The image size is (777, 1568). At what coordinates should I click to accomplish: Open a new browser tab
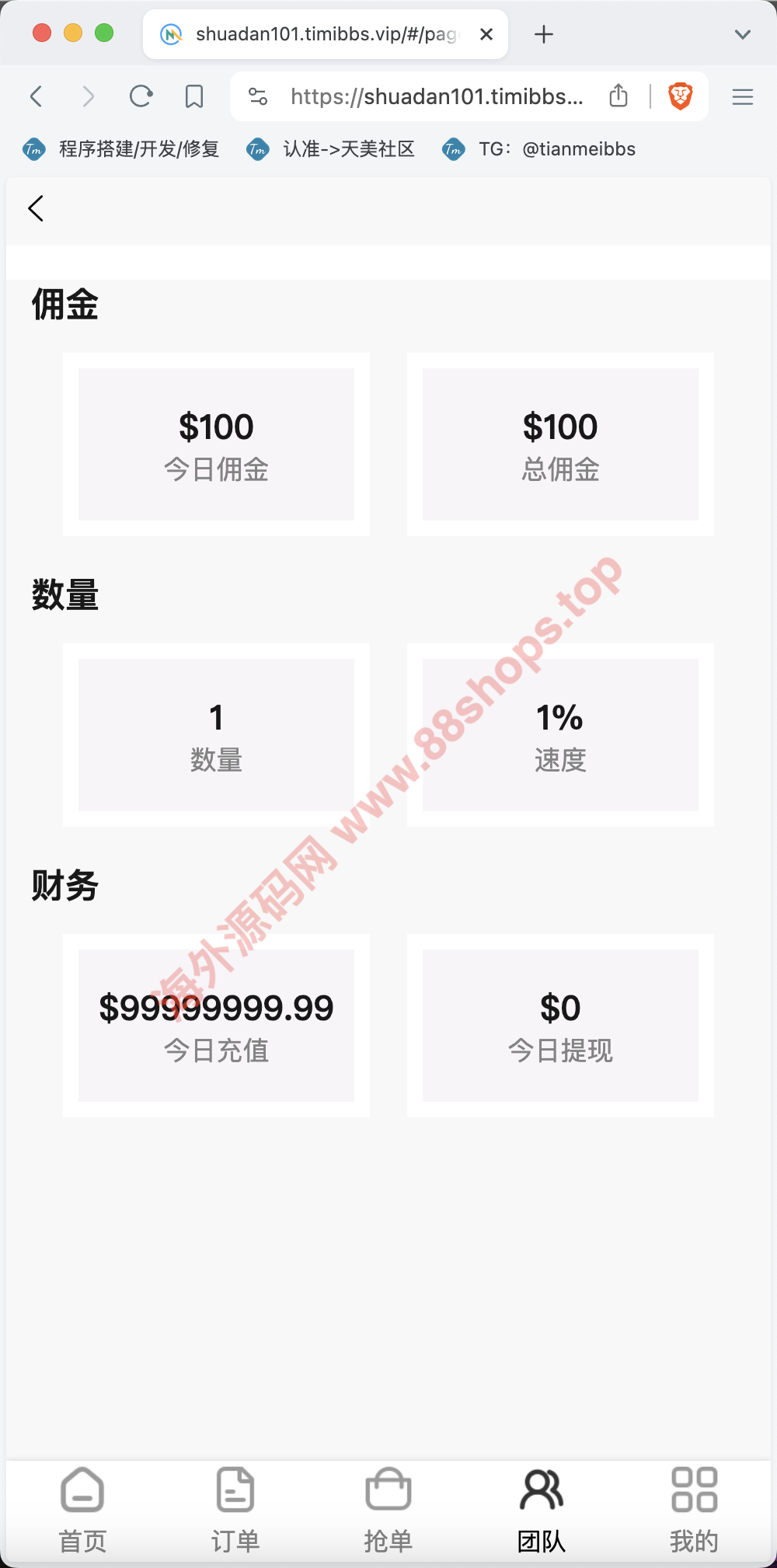[544, 34]
